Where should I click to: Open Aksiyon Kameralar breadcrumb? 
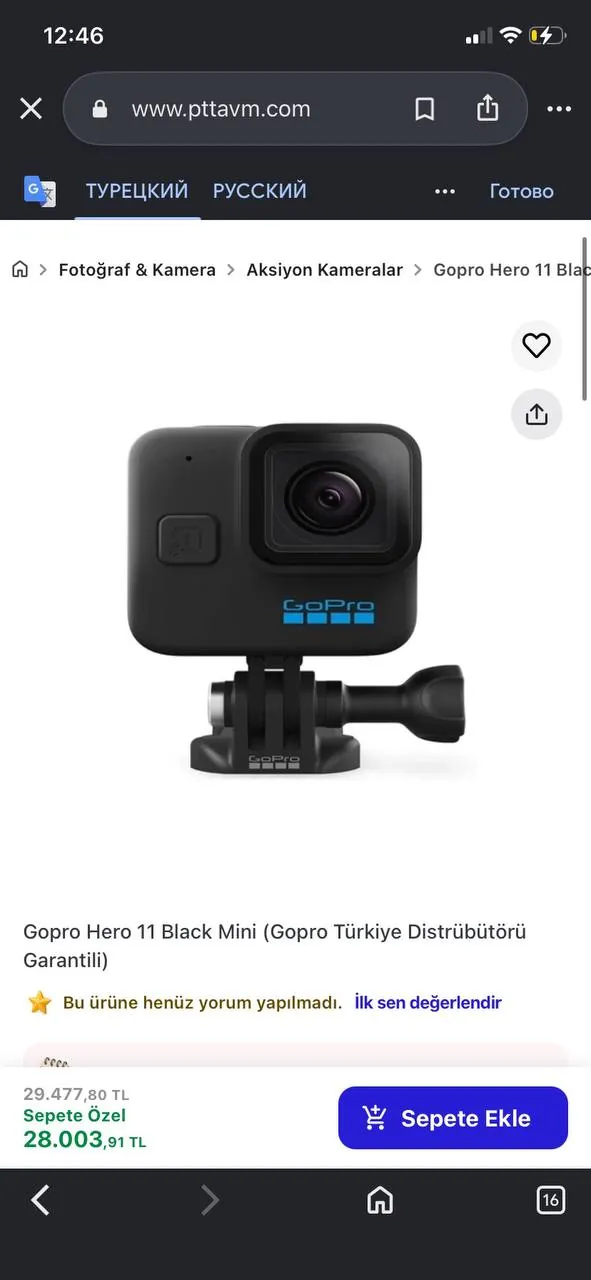(x=325, y=270)
